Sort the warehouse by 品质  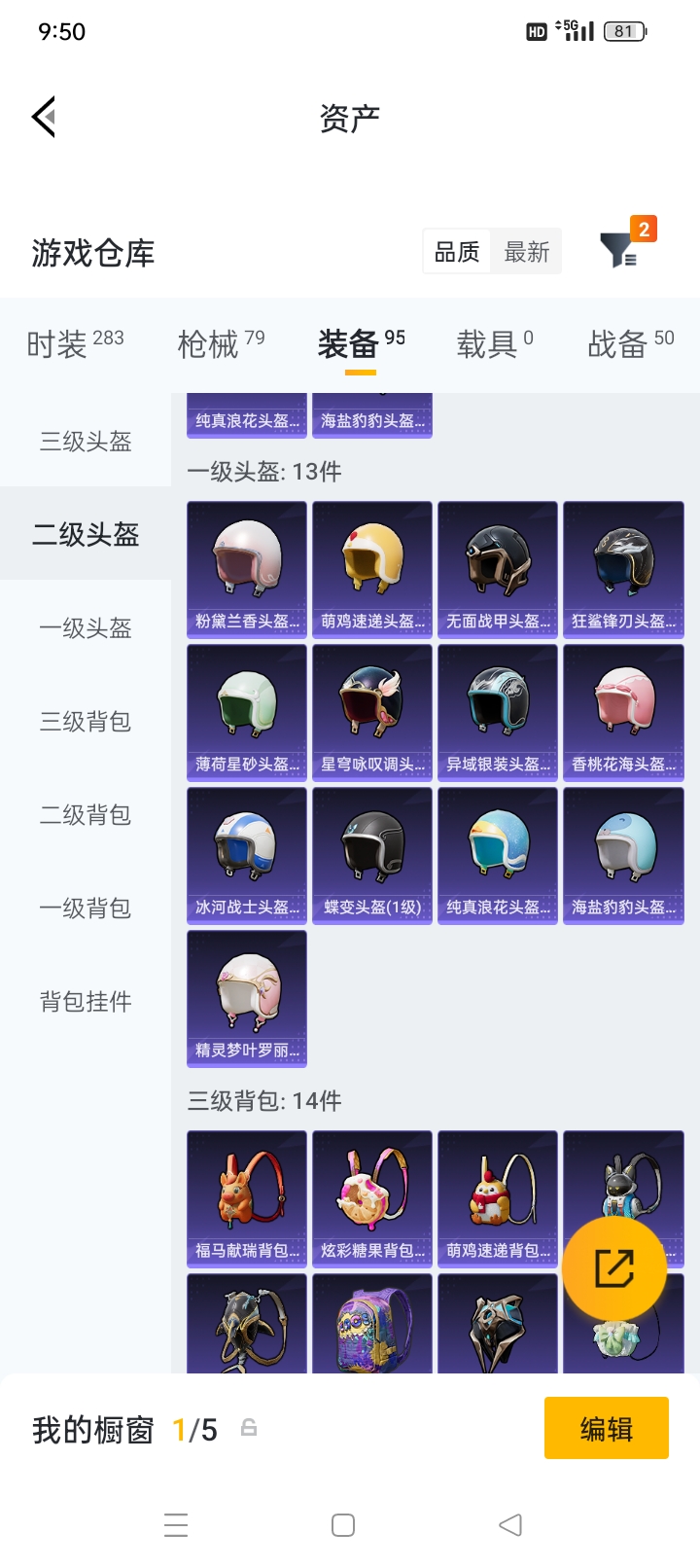tap(457, 252)
